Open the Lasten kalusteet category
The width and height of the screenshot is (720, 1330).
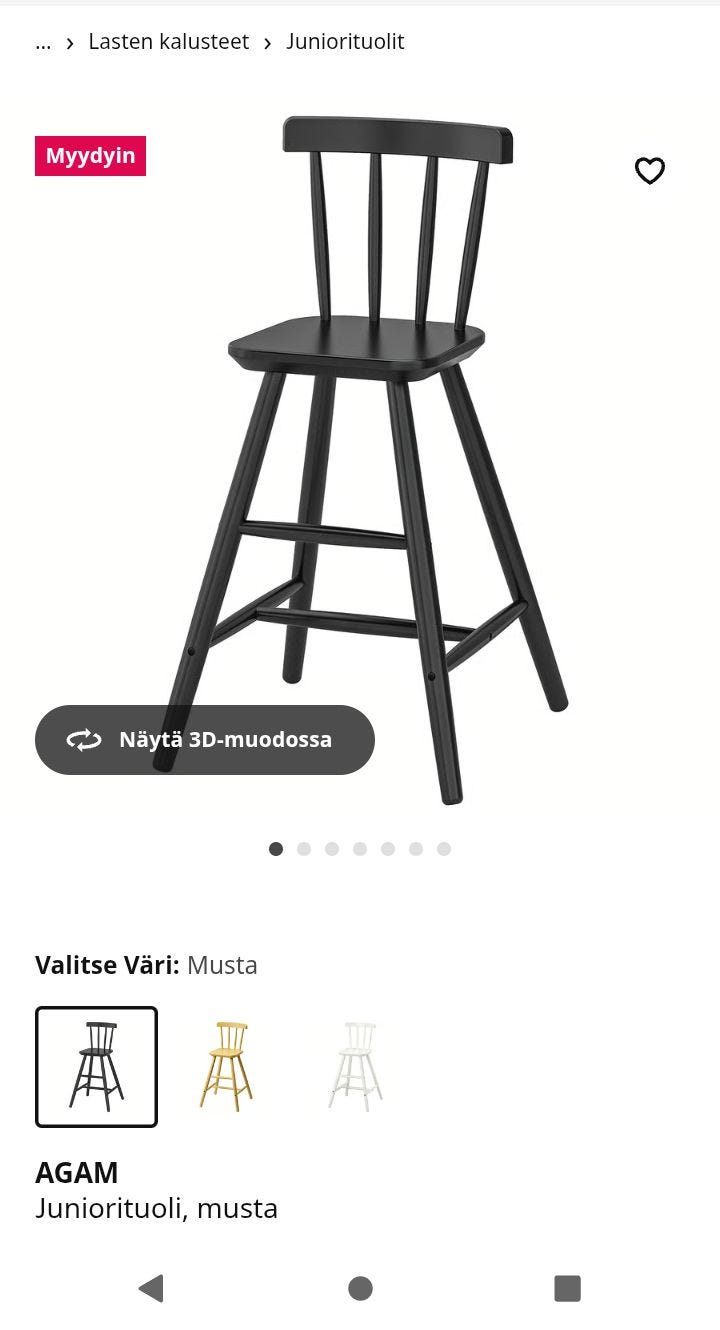click(x=168, y=42)
